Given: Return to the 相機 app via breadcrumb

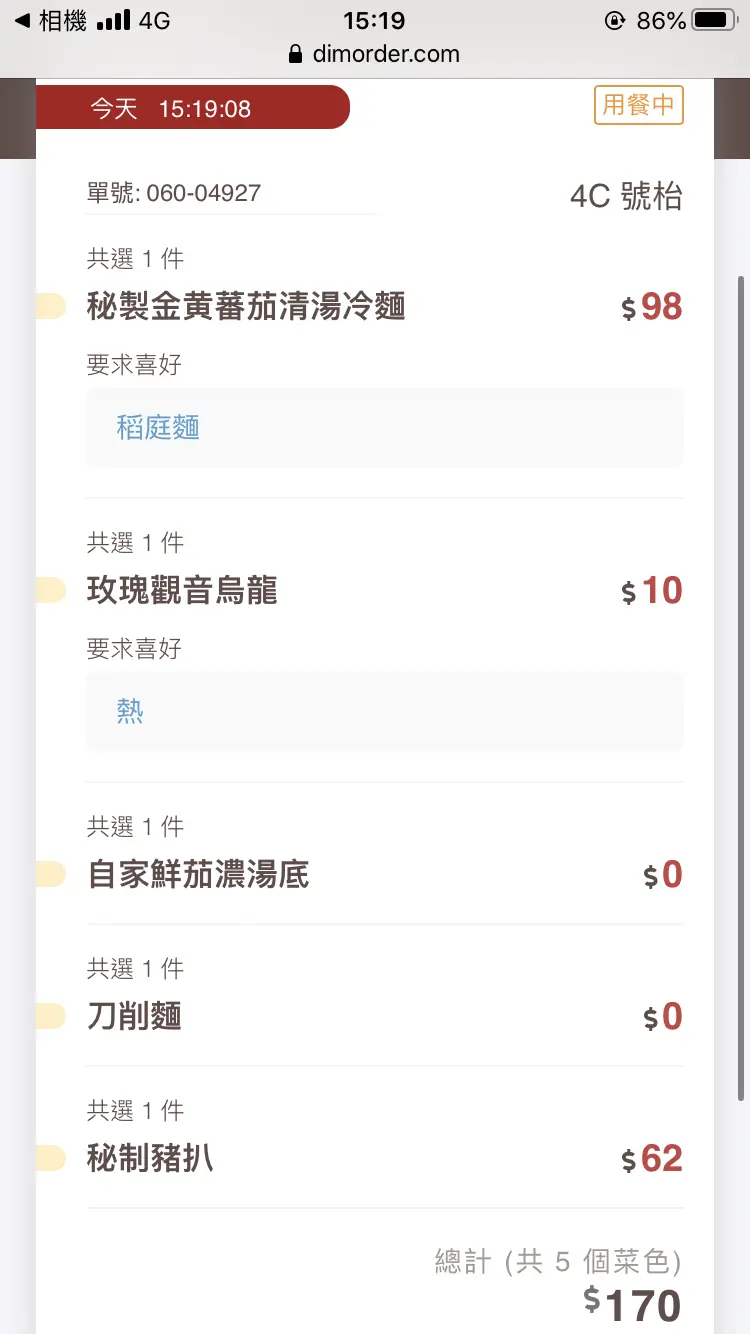Looking at the screenshot, I should 51,20.
